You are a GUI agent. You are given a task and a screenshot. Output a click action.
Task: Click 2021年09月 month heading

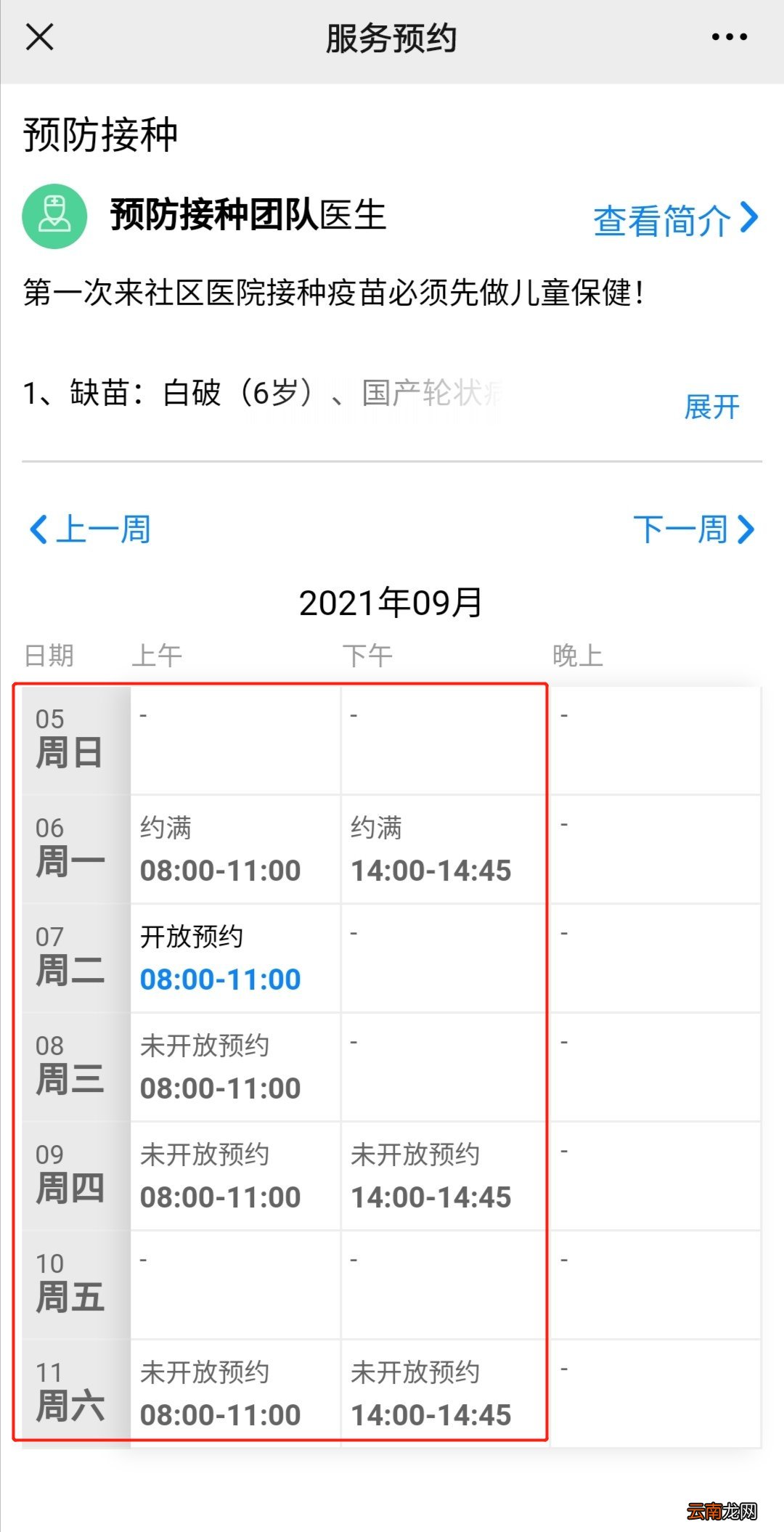tap(391, 603)
